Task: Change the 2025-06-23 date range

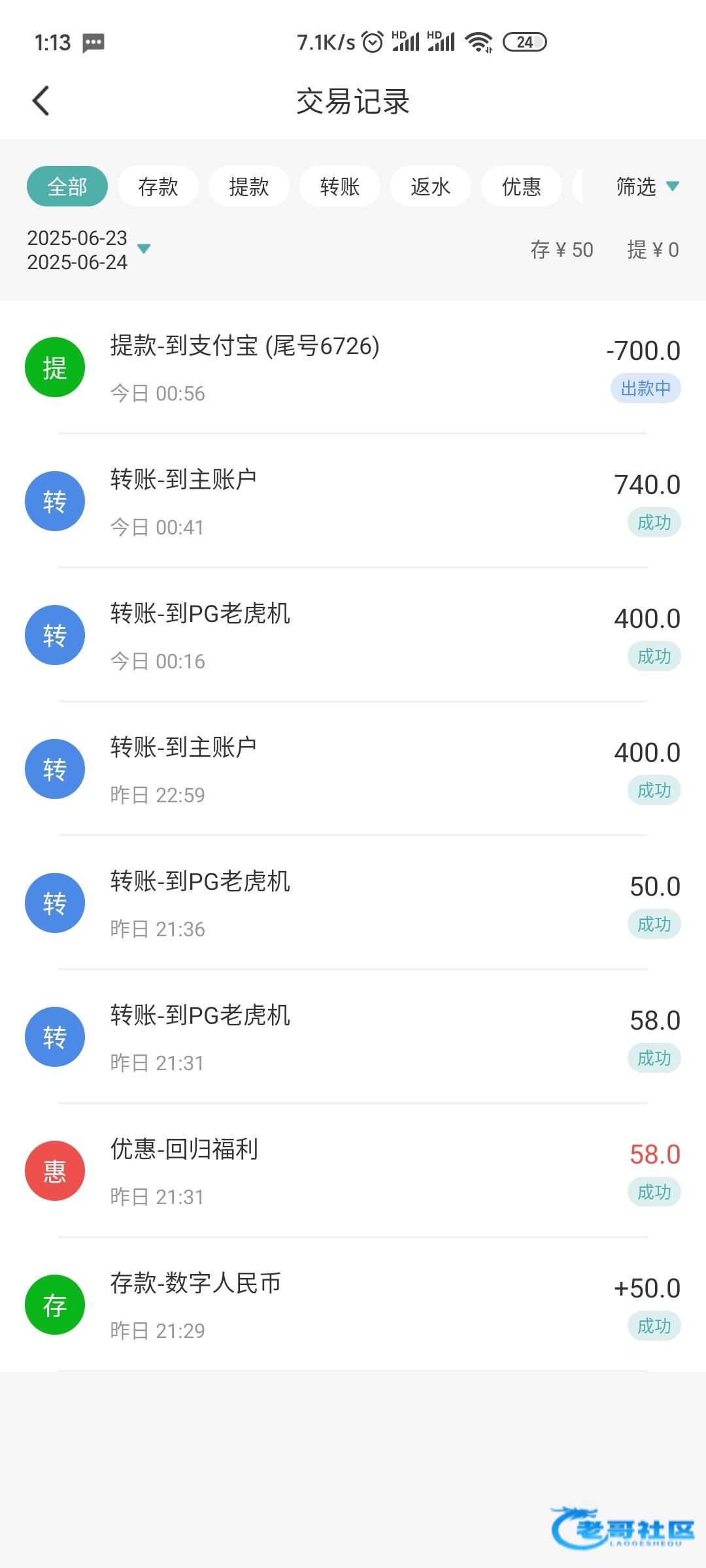Action: click(x=88, y=250)
